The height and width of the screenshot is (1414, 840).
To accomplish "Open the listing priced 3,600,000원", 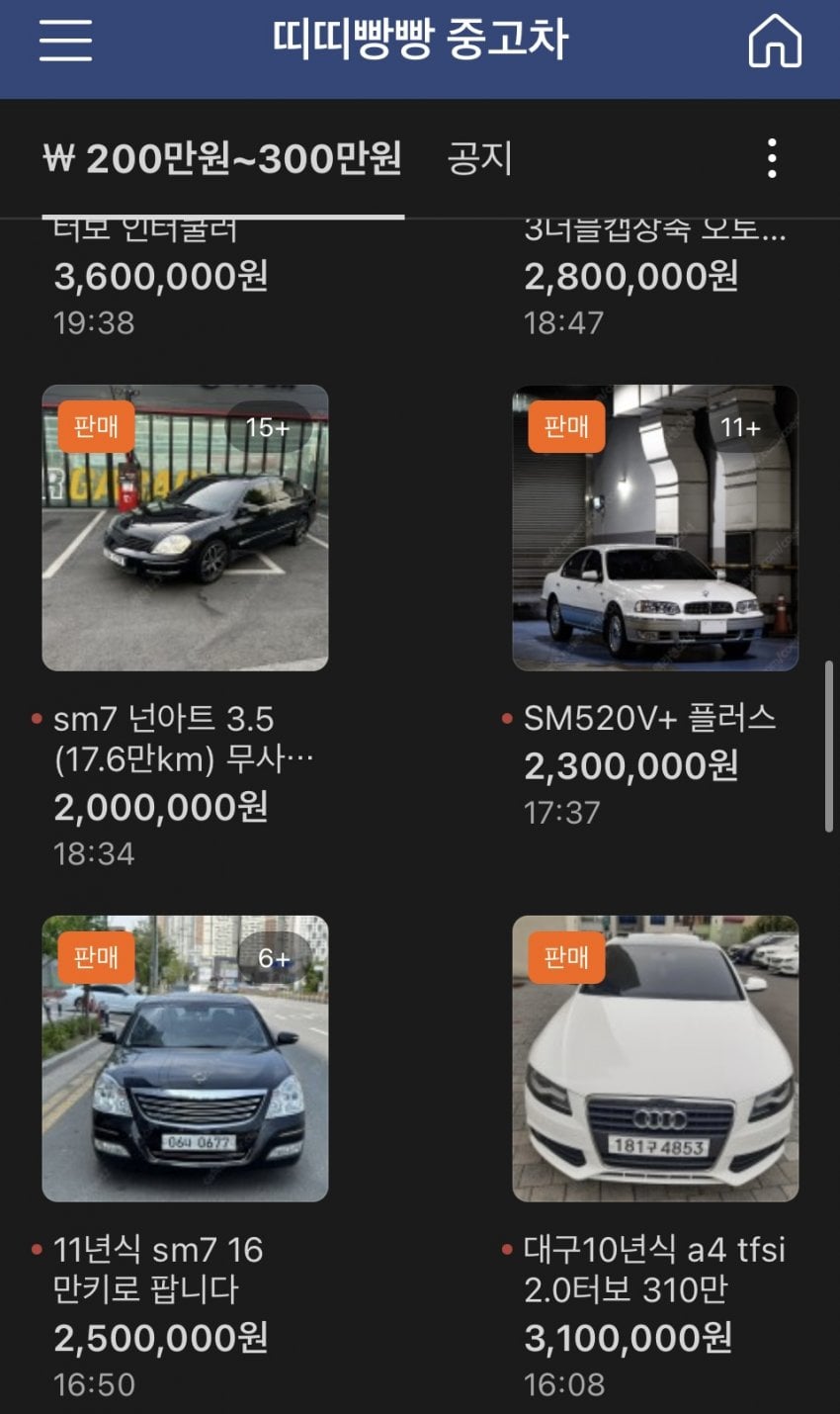I will (x=161, y=276).
